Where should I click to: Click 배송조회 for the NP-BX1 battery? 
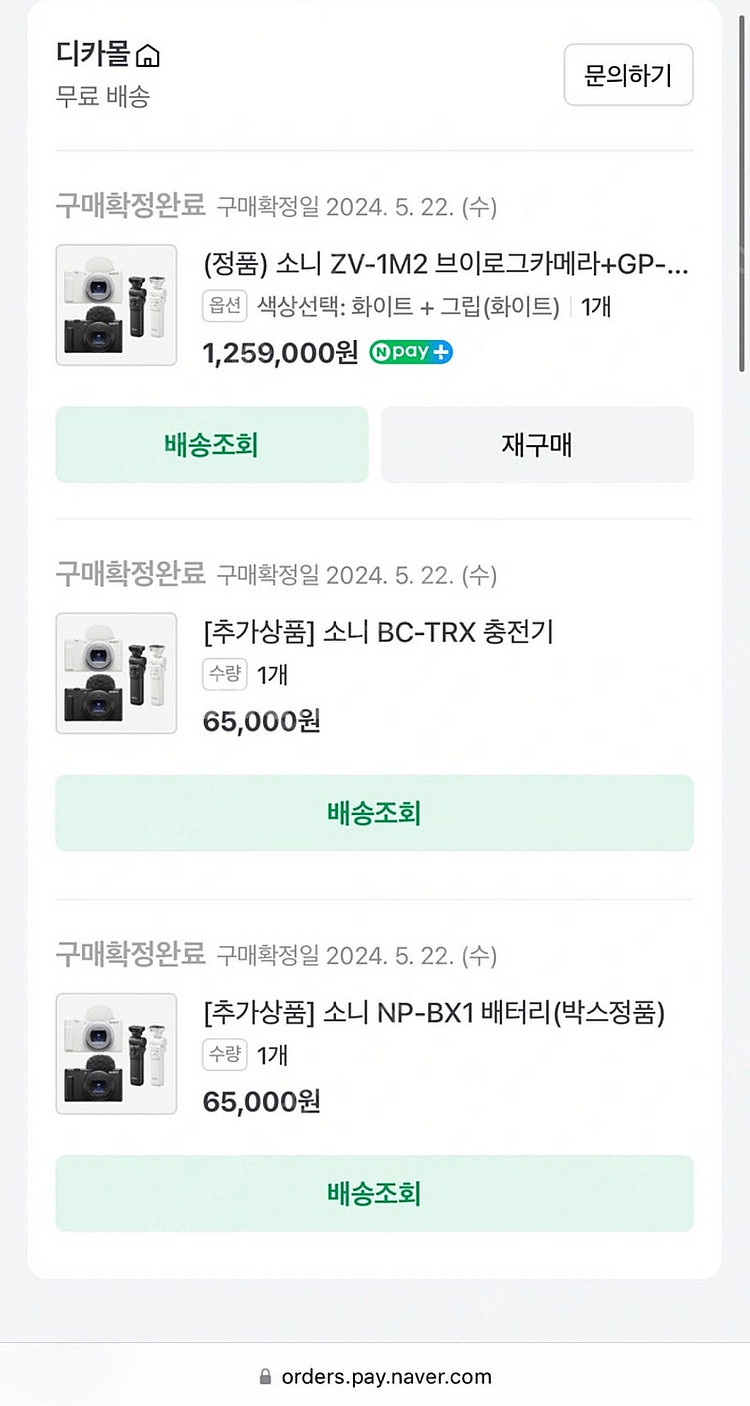pos(374,1193)
